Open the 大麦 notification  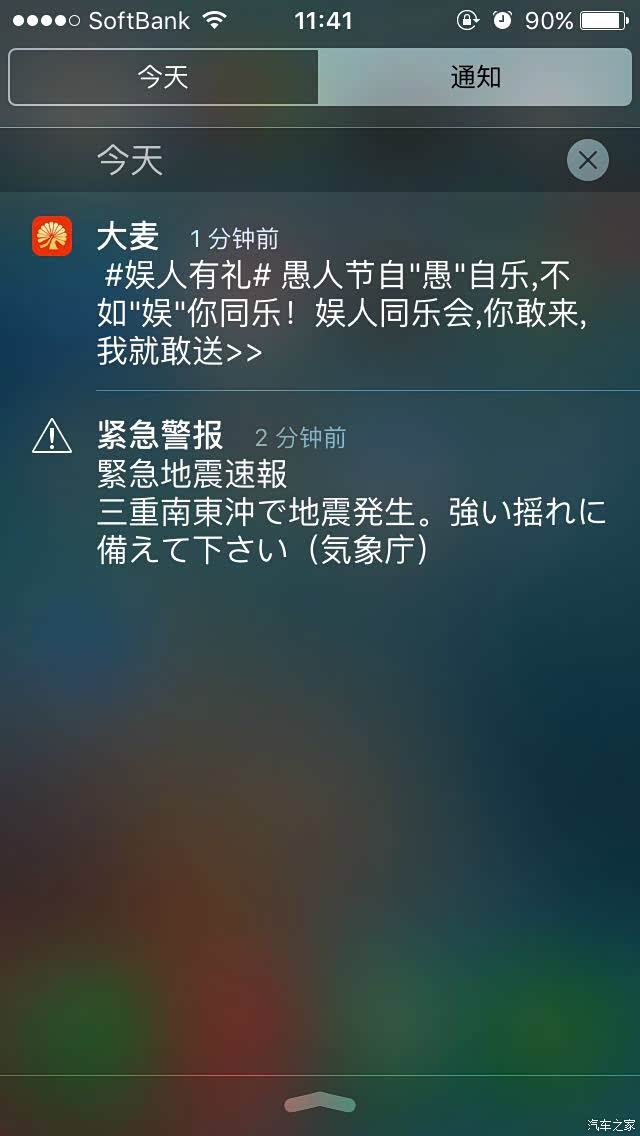(320, 293)
